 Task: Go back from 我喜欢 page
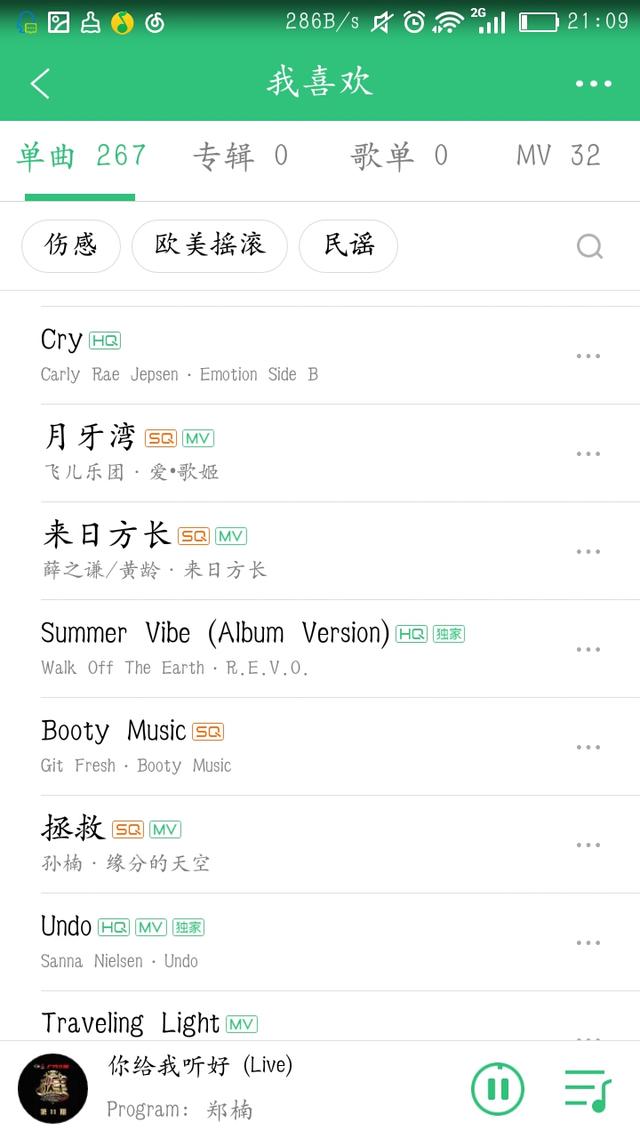(x=41, y=83)
